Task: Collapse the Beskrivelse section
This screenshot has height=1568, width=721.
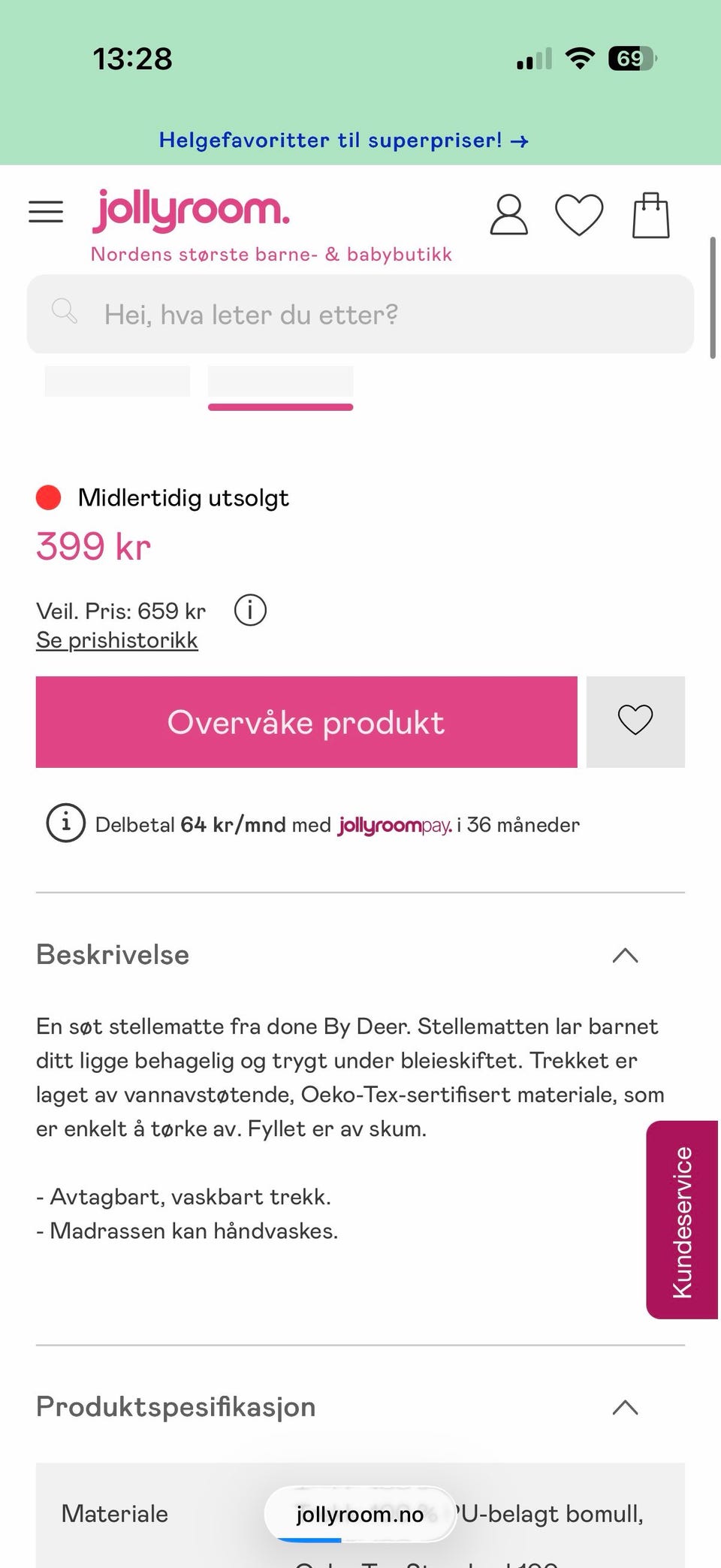Action: pyautogui.click(x=624, y=955)
